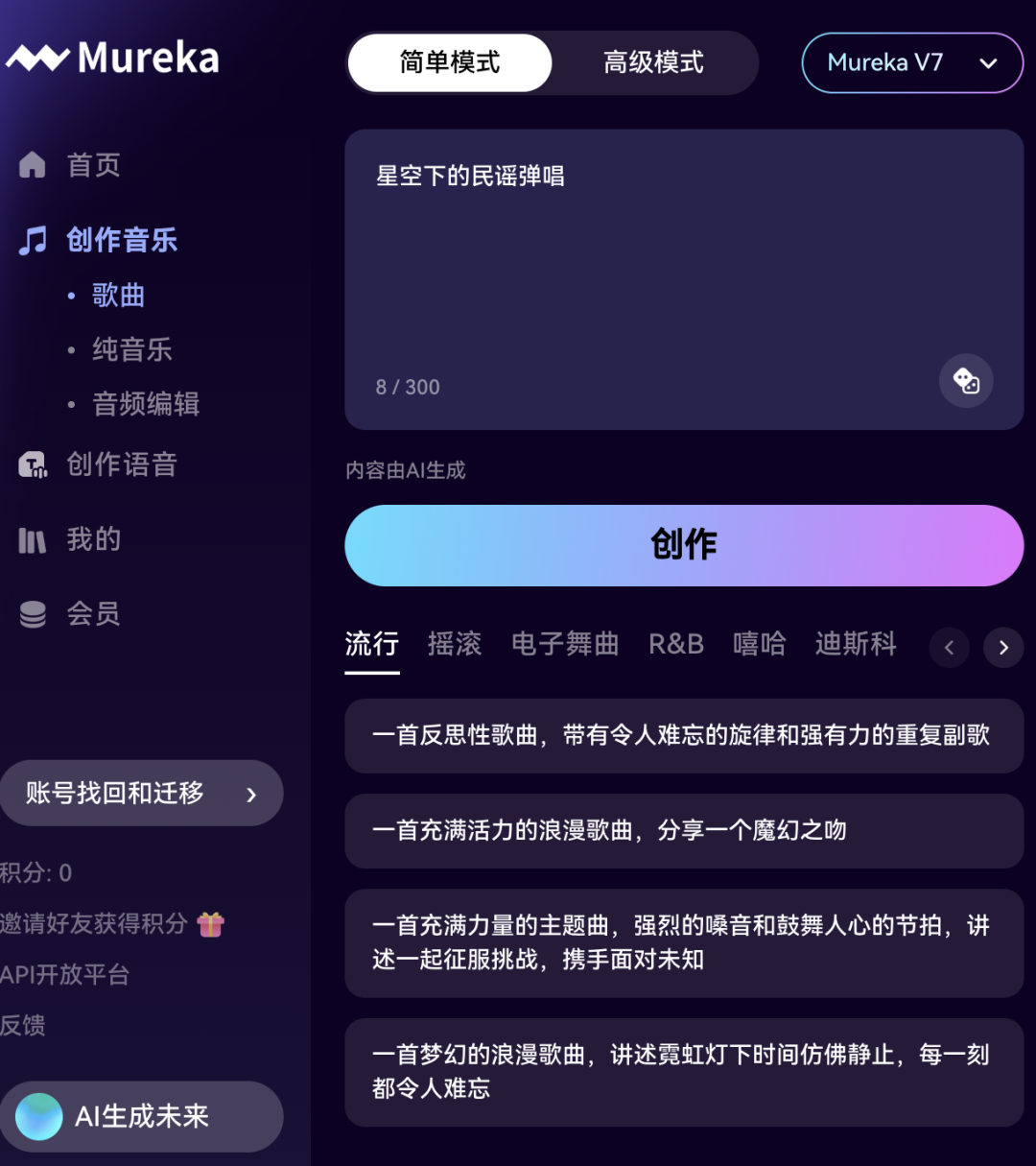Go to 首页 home in the sidebar
1036x1166 pixels.
pyautogui.click(x=93, y=165)
